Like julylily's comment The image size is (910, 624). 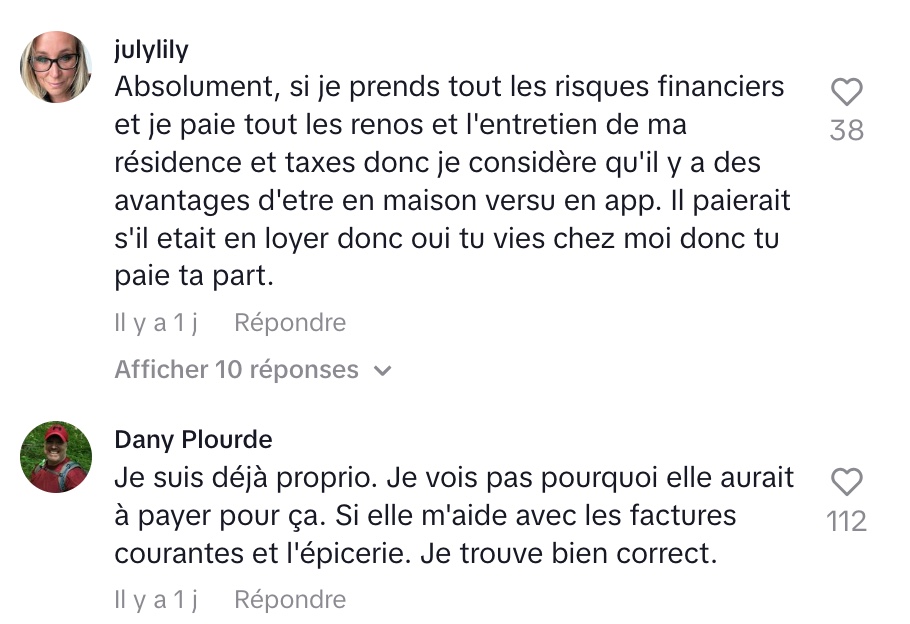tap(846, 93)
